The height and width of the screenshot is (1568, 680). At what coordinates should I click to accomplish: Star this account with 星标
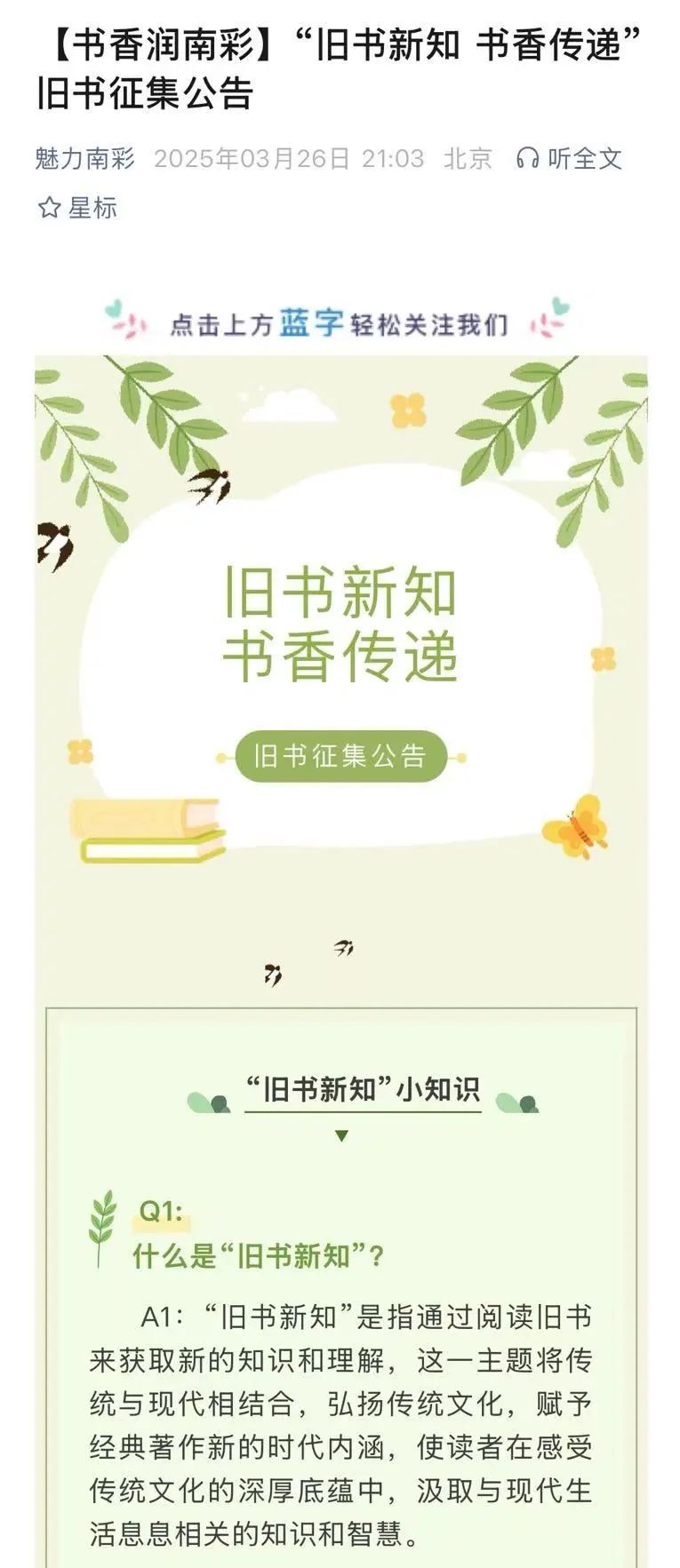pyautogui.click(x=77, y=208)
